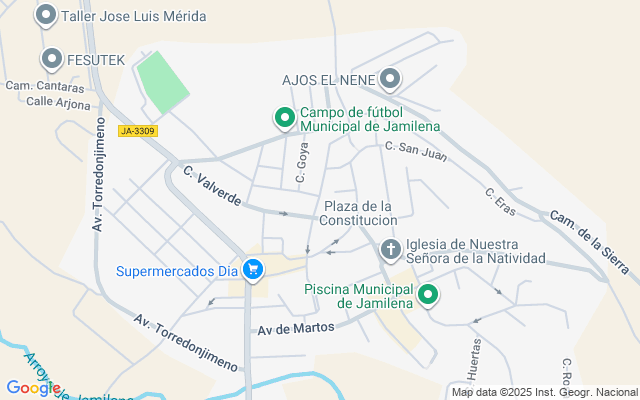Select the FESUTEK place pin
640x400 pixels.
tap(51, 59)
